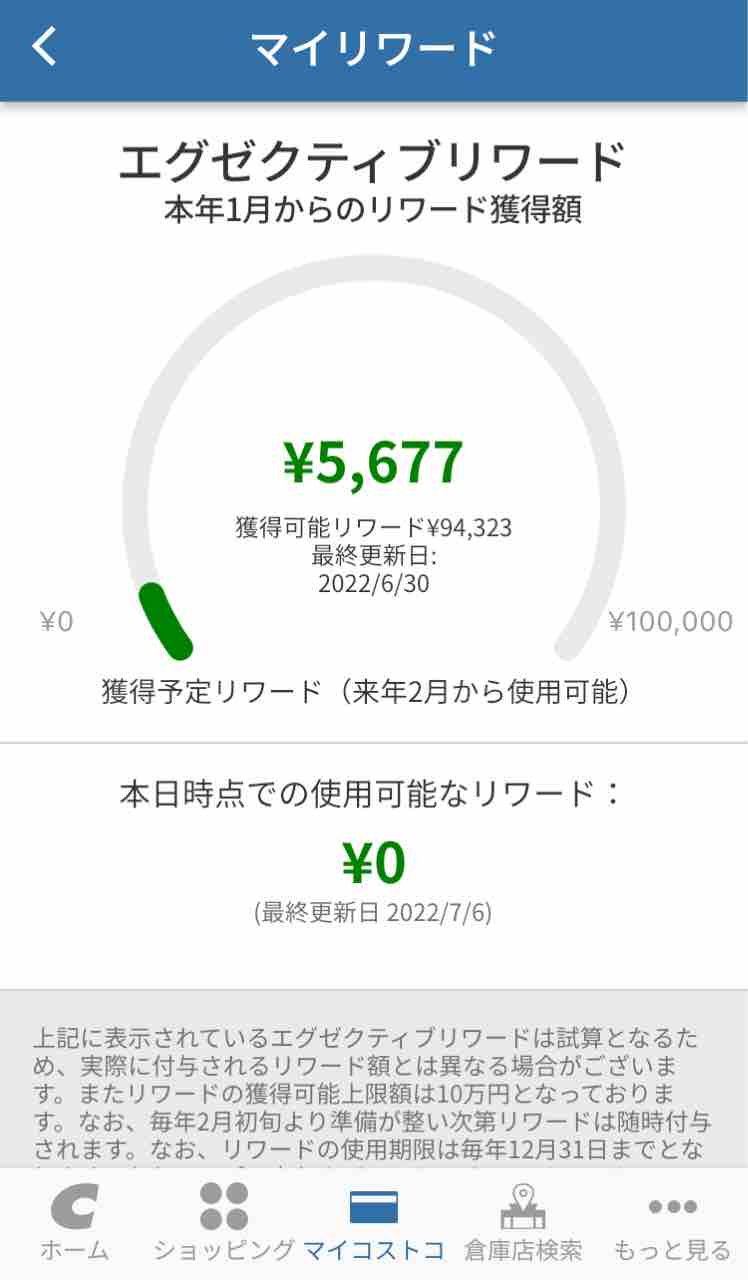Open the ショッピング tab
The height and width of the screenshot is (1280, 748).
coord(224,1222)
